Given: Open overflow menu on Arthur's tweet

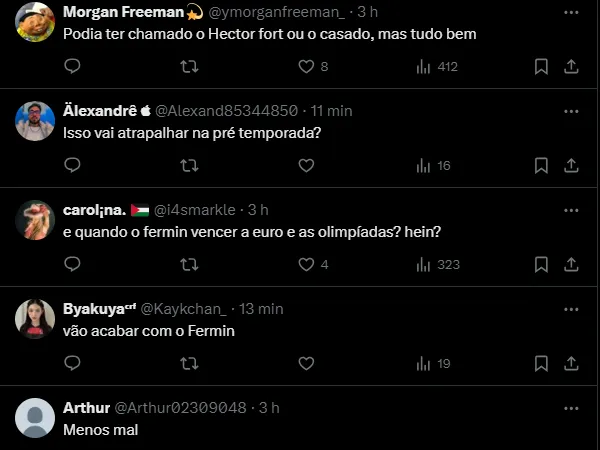Looking at the screenshot, I should coord(571,407).
